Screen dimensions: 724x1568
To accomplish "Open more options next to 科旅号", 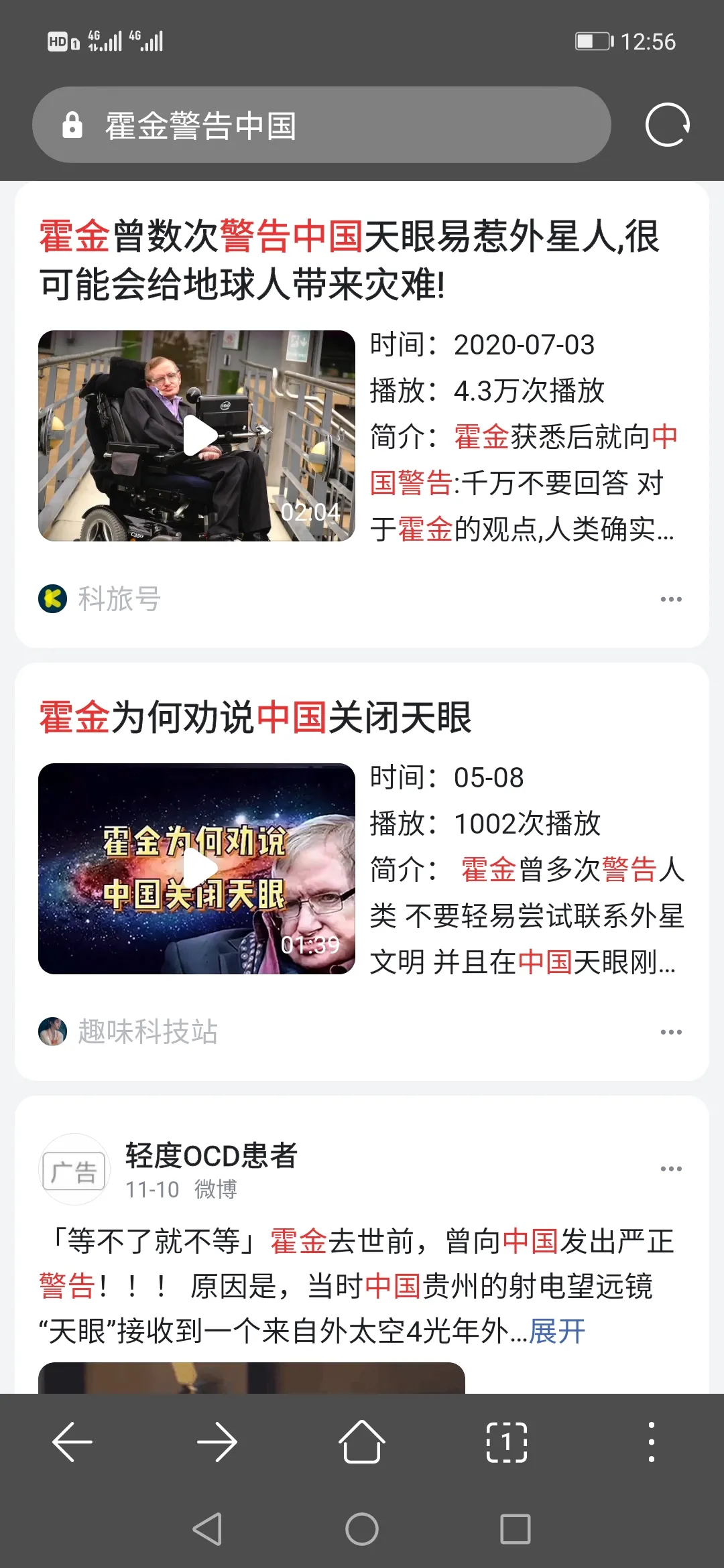I will (x=671, y=599).
